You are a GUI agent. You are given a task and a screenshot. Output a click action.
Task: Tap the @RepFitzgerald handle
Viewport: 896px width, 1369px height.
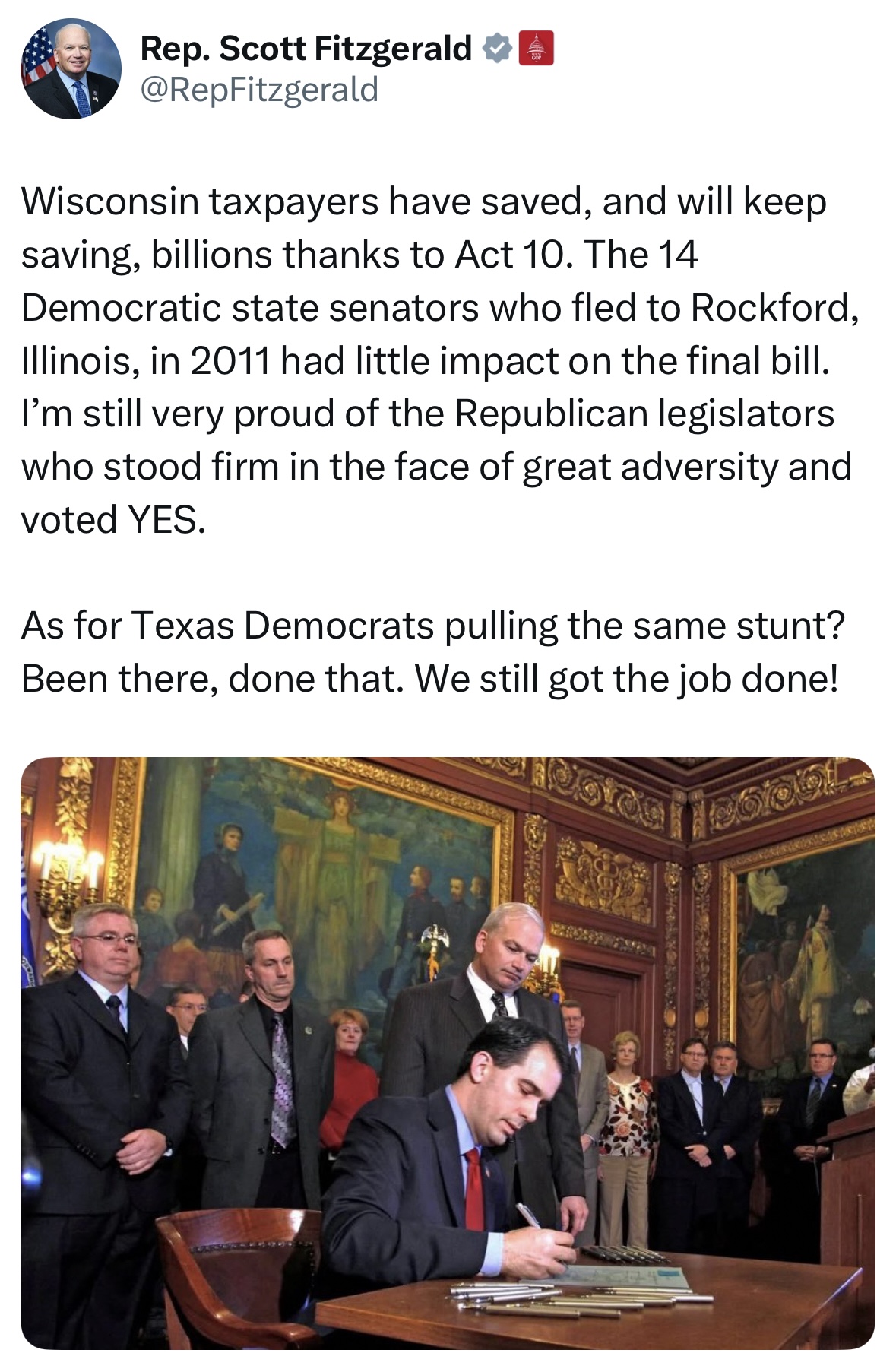(x=259, y=90)
